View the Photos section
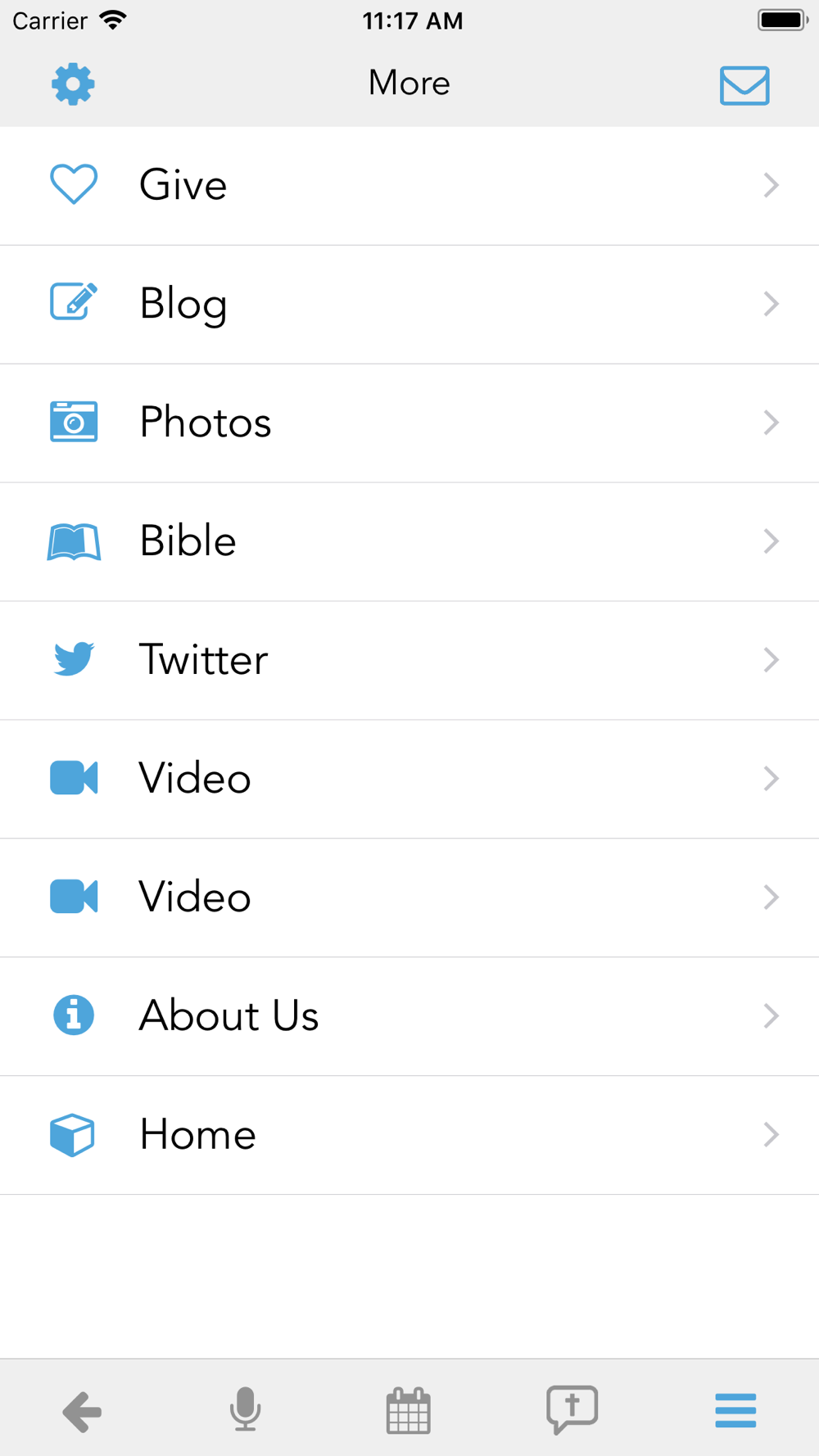 pos(409,423)
